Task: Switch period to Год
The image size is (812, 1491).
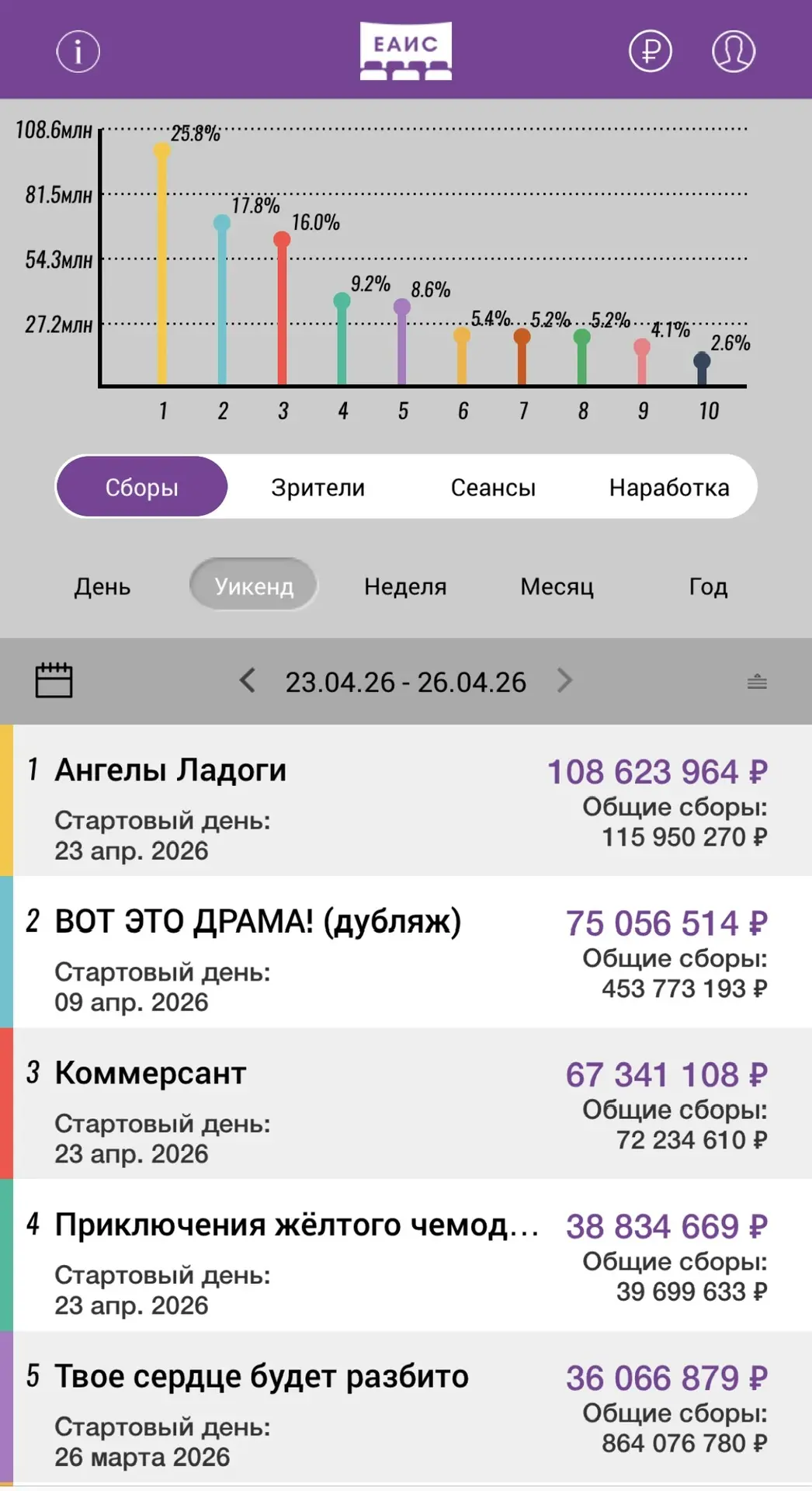Action: click(x=708, y=586)
